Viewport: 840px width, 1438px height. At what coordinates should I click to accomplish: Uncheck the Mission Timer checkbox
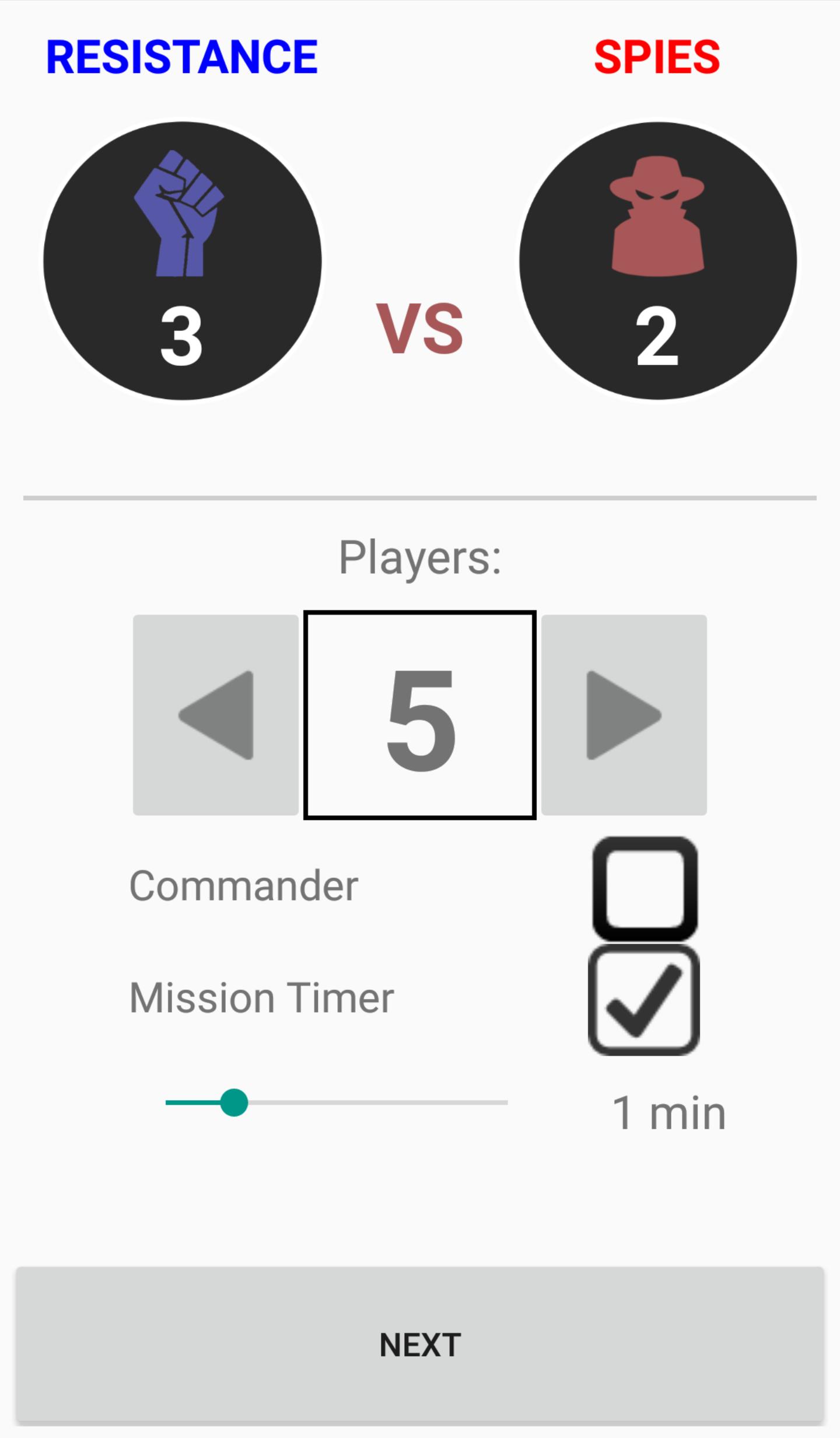pyautogui.click(x=643, y=1000)
